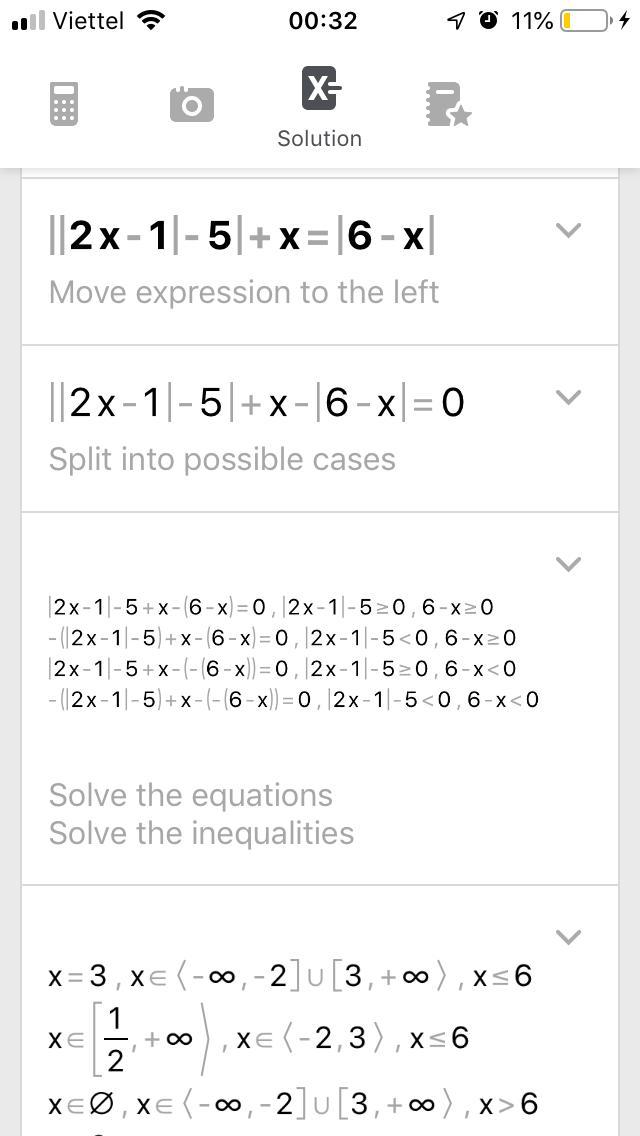Select the Solution tab
The height and width of the screenshot is (1136, 640).
[x=319, y=107]
